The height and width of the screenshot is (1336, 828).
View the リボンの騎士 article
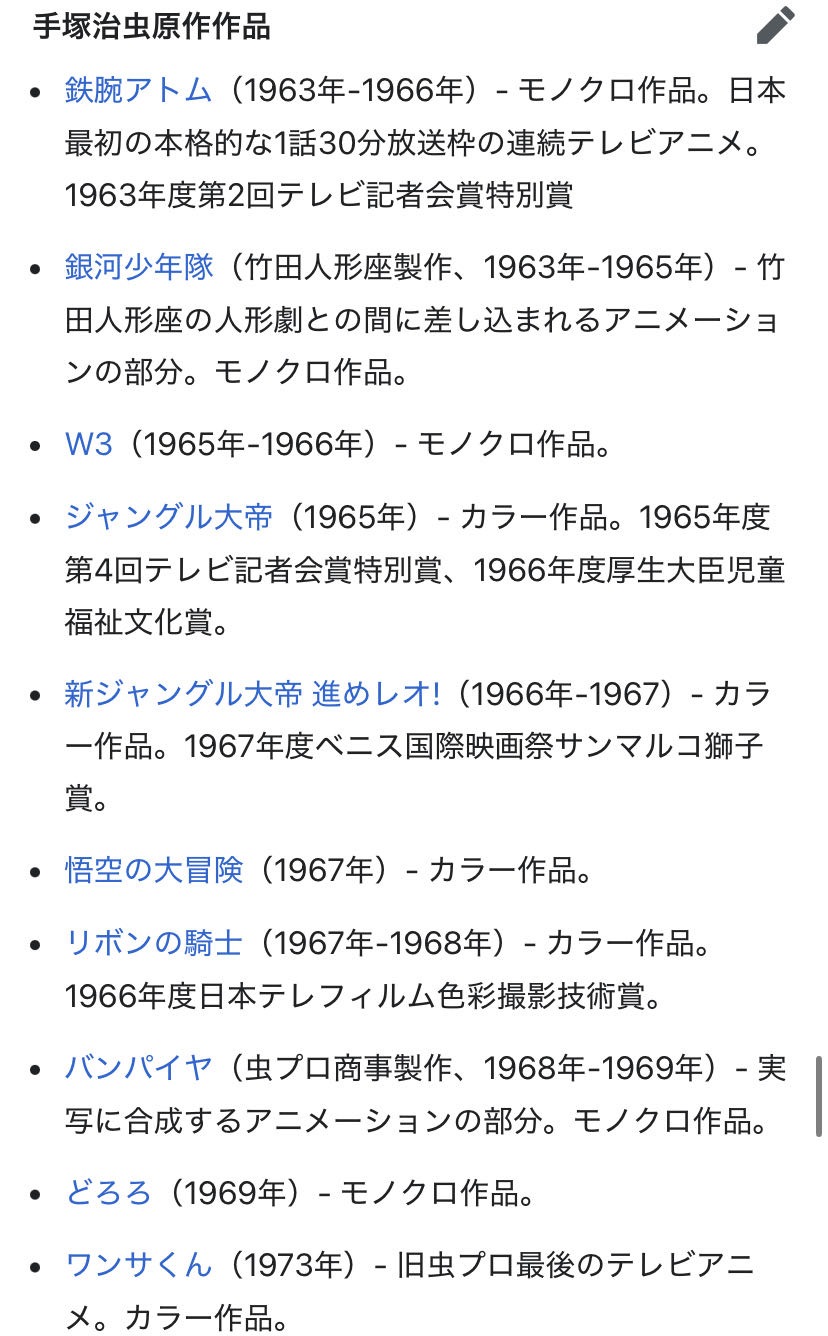pos(154,943)
